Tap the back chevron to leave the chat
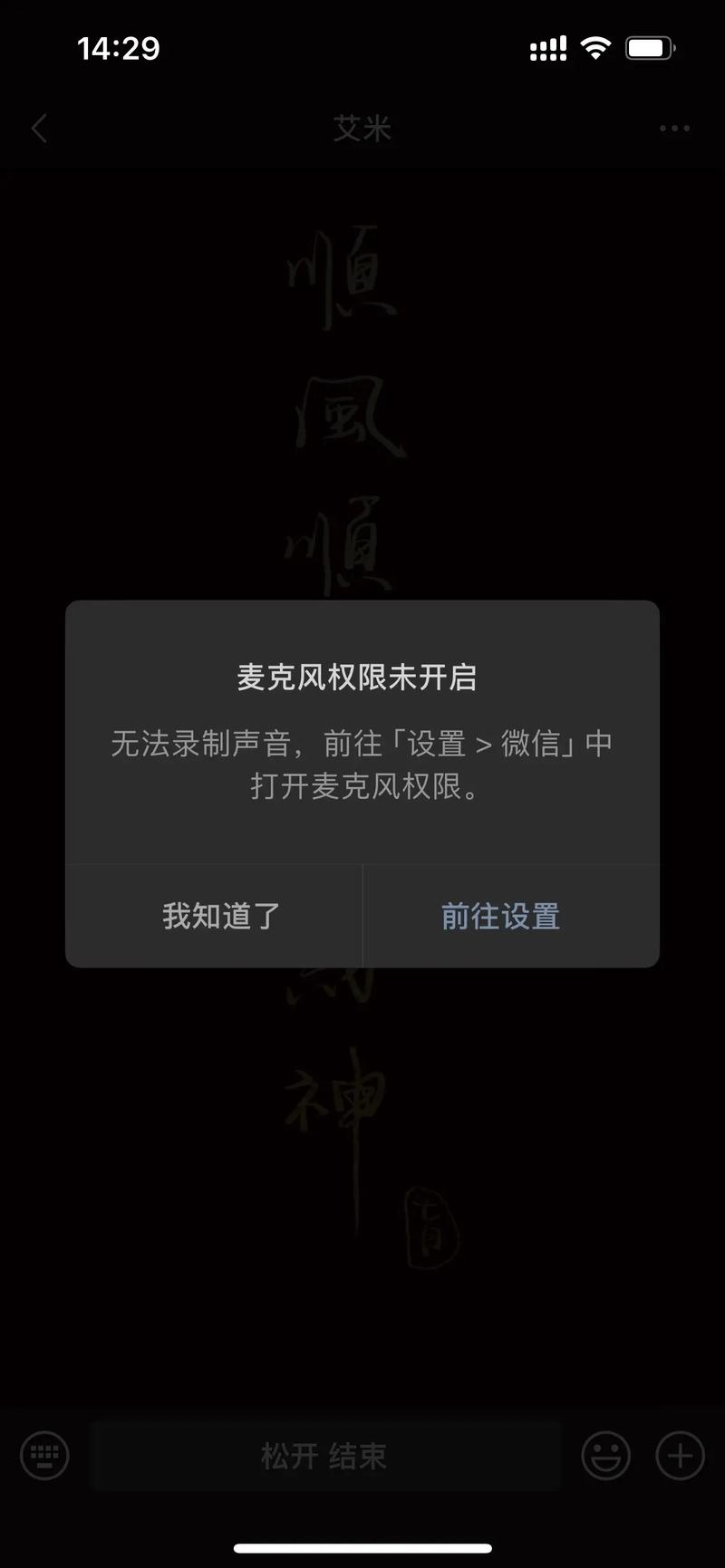The width and height of the screenshot is (725, 1568). (39, 129)
